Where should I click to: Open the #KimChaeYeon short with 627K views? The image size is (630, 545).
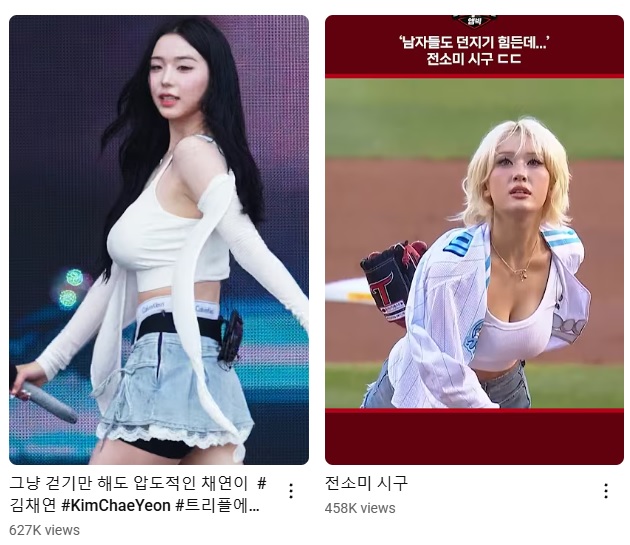coord(159,240)
